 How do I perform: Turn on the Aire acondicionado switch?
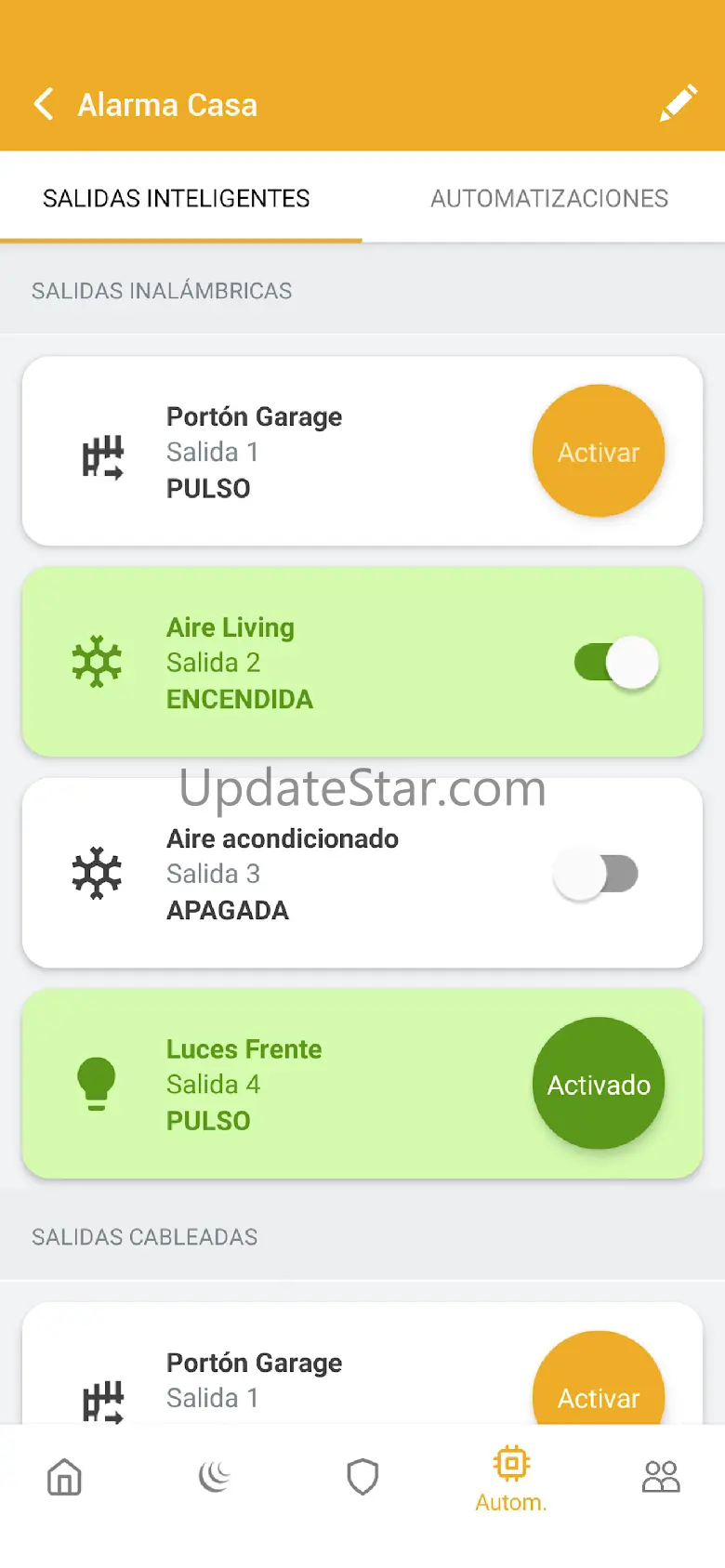[x=596, y=874]
